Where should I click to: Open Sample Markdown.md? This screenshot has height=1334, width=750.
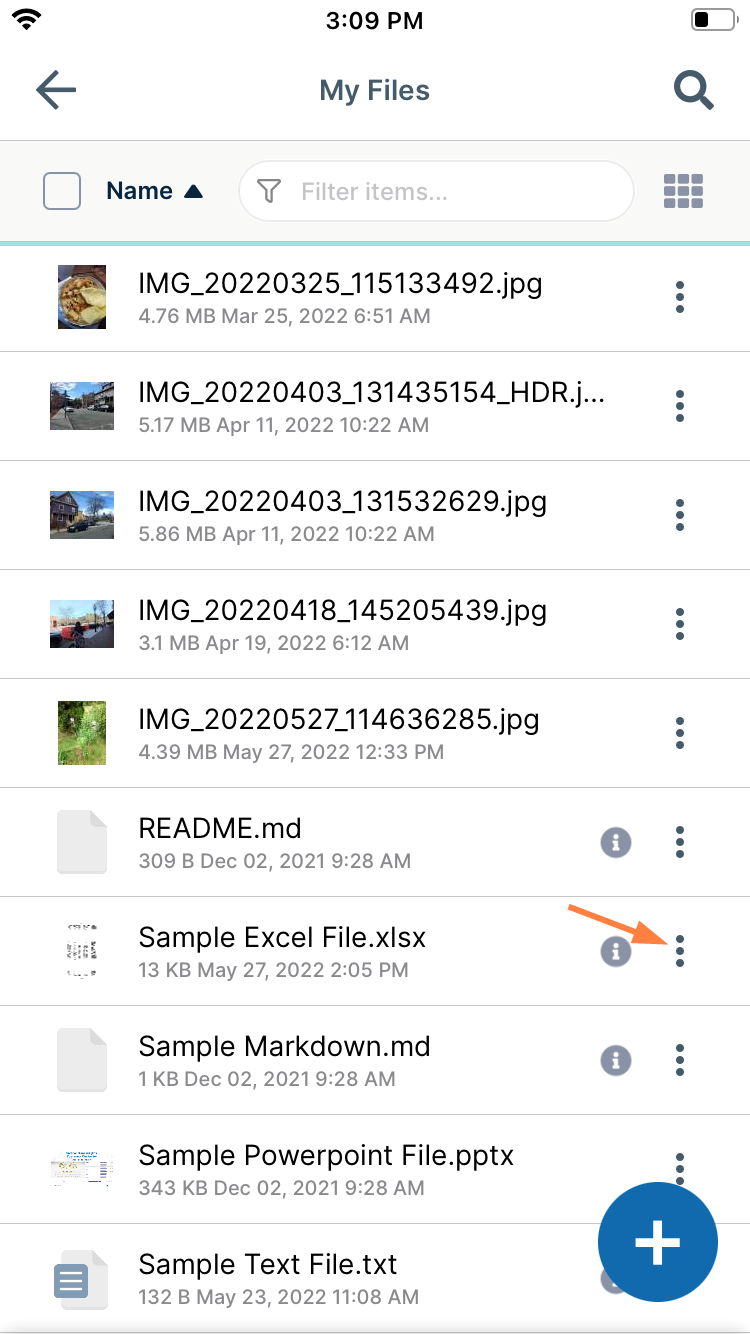(x=284, y=1047)
